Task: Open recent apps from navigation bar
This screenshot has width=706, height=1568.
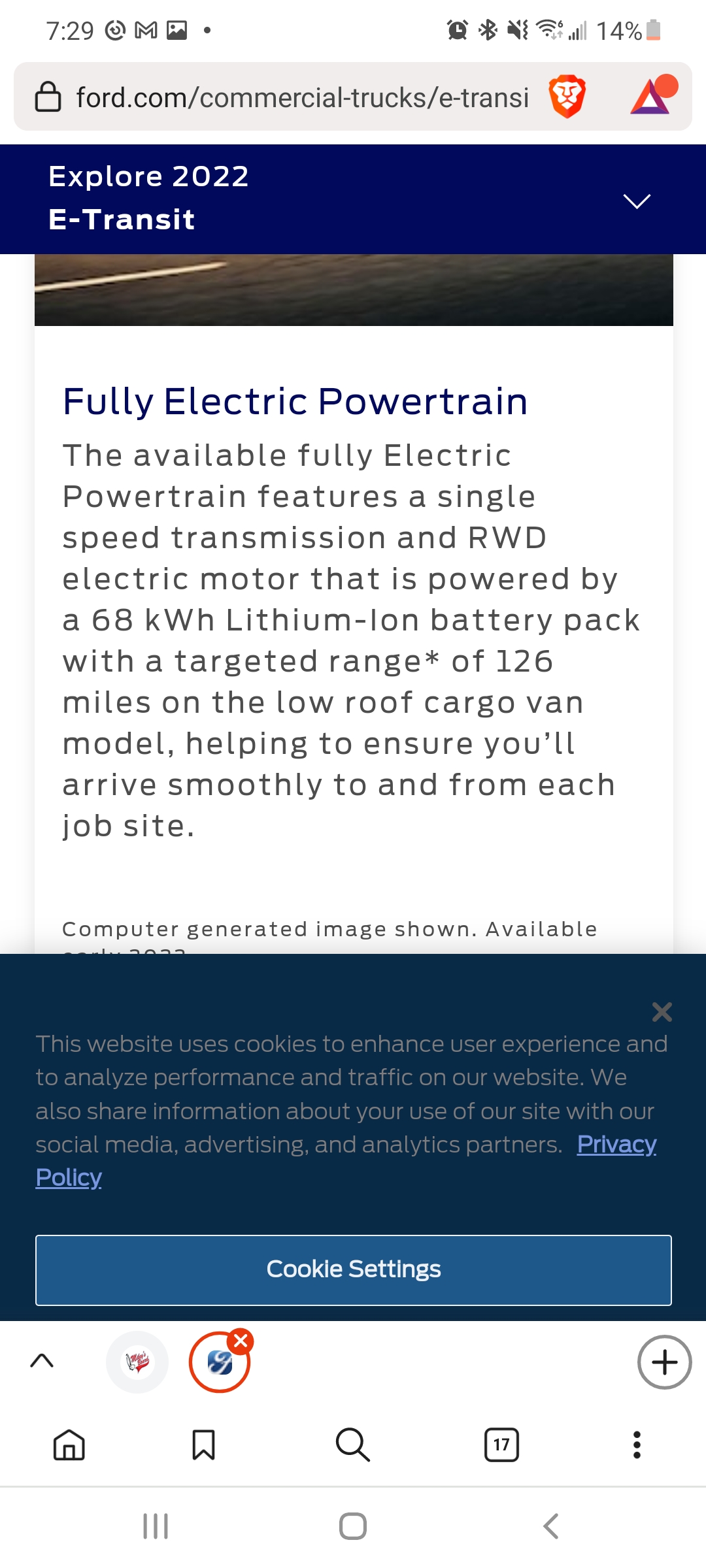Action: (x=156, y=1527)
